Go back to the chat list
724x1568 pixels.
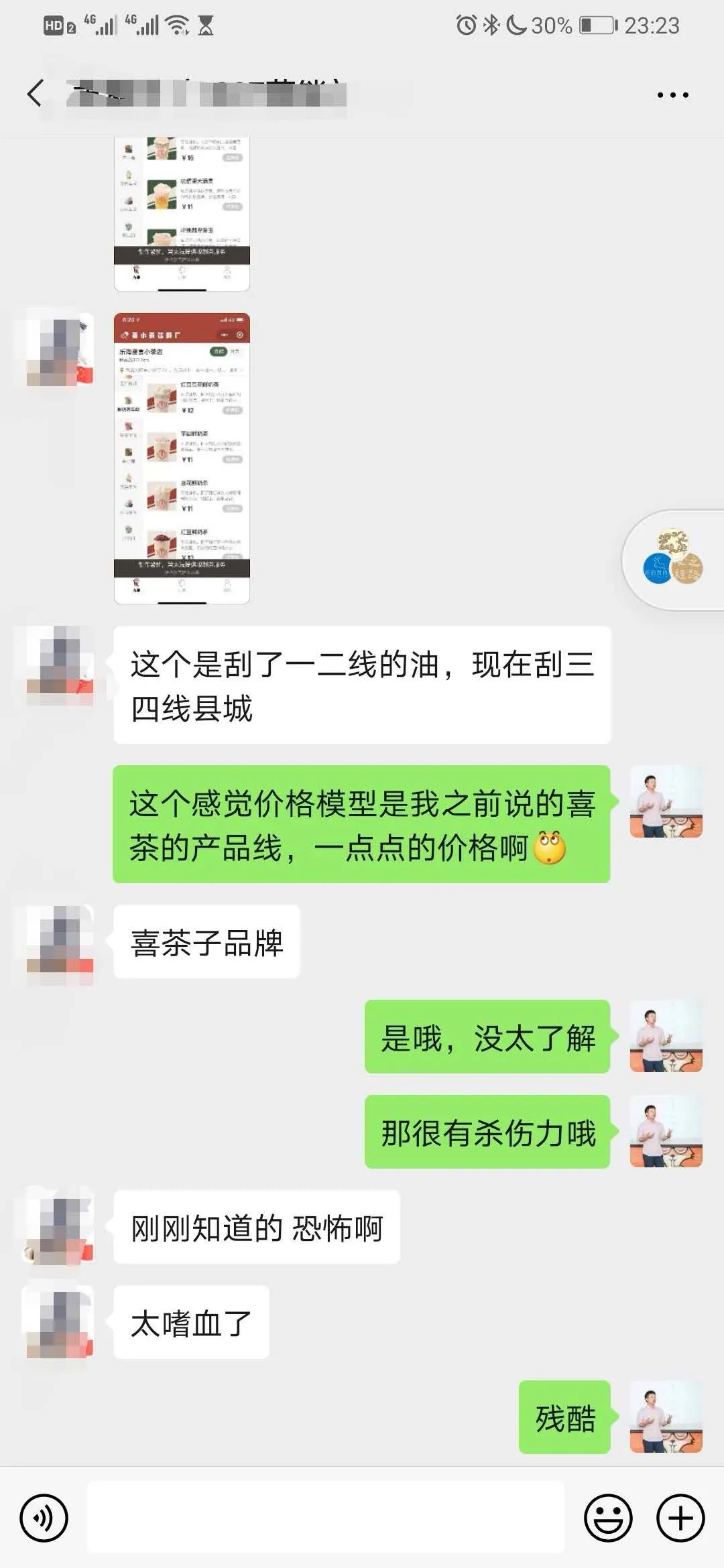pos(36,93)
